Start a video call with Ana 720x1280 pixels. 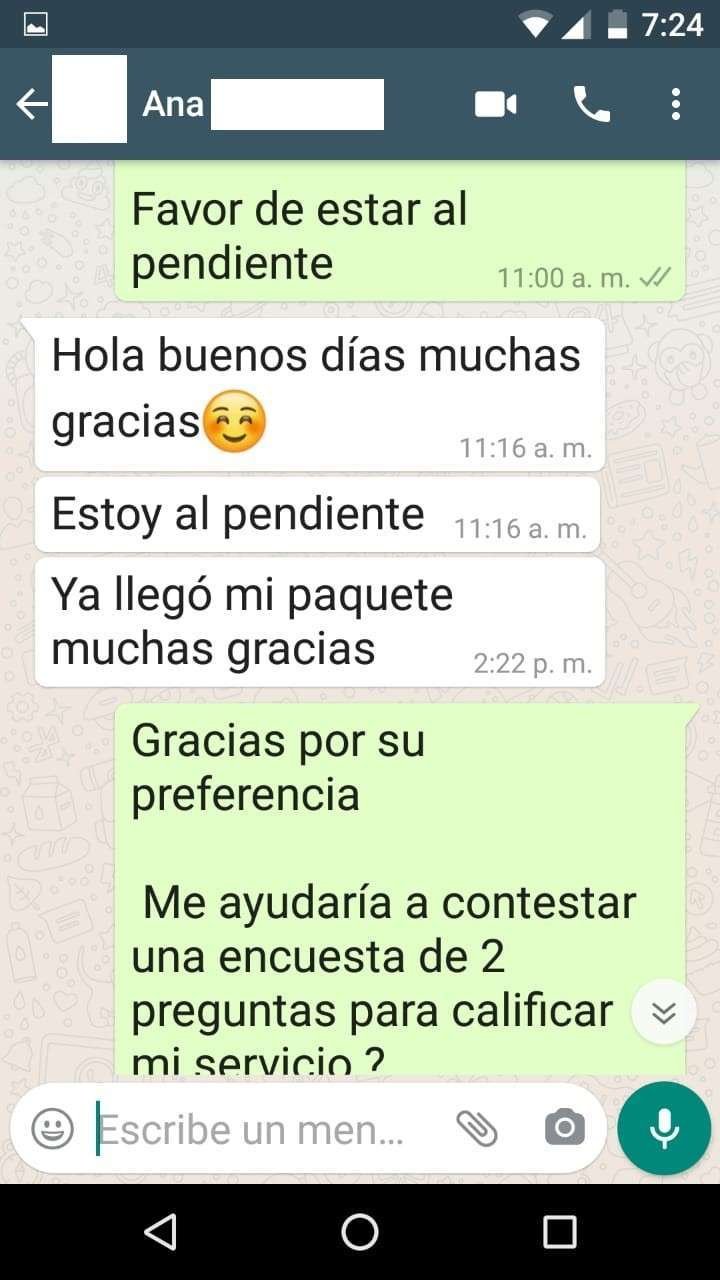pyautogui.click(x=495, y=104)
